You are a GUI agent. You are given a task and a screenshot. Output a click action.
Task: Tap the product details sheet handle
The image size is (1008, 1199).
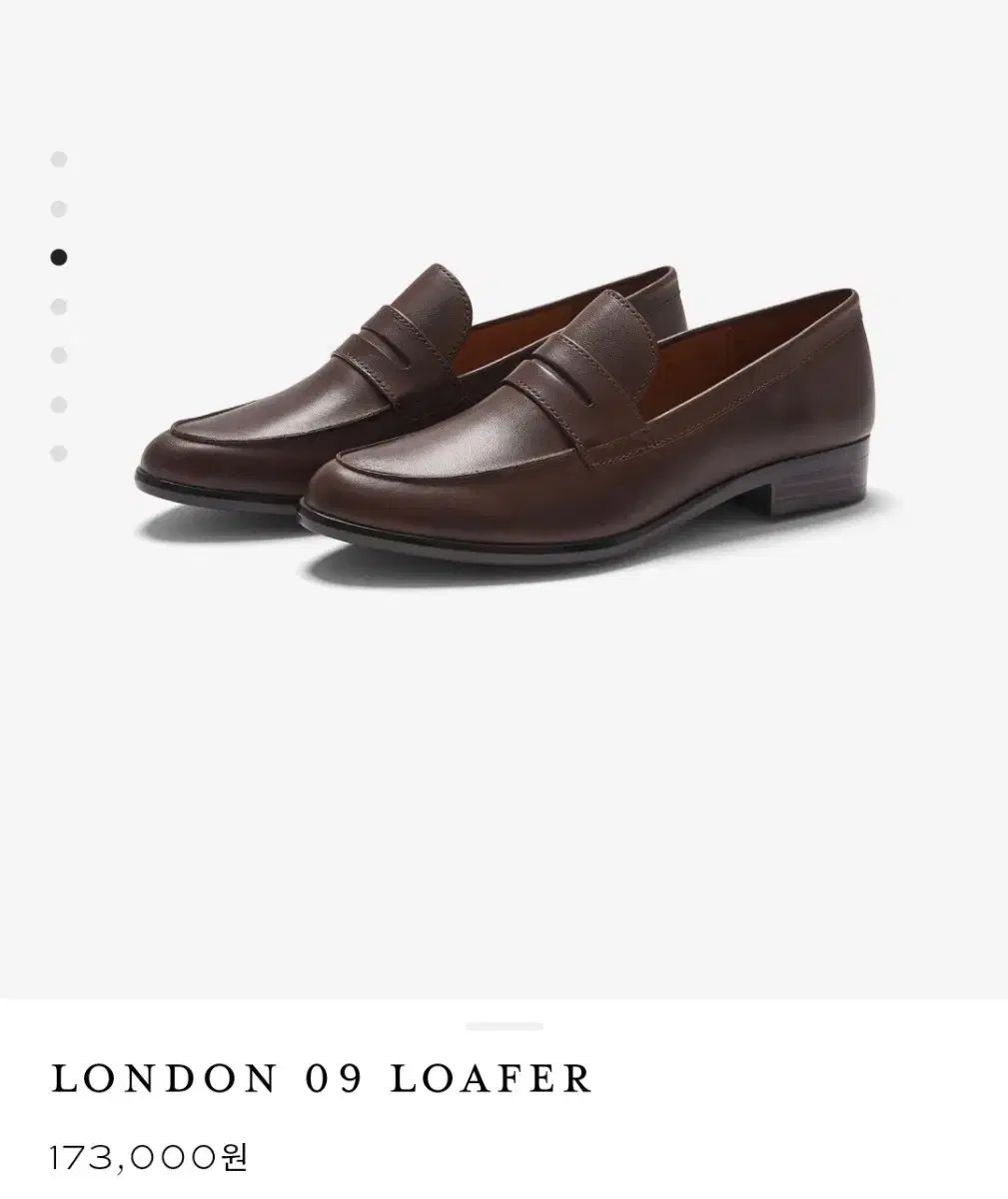pyautogui.click(x=504, y=1026)
